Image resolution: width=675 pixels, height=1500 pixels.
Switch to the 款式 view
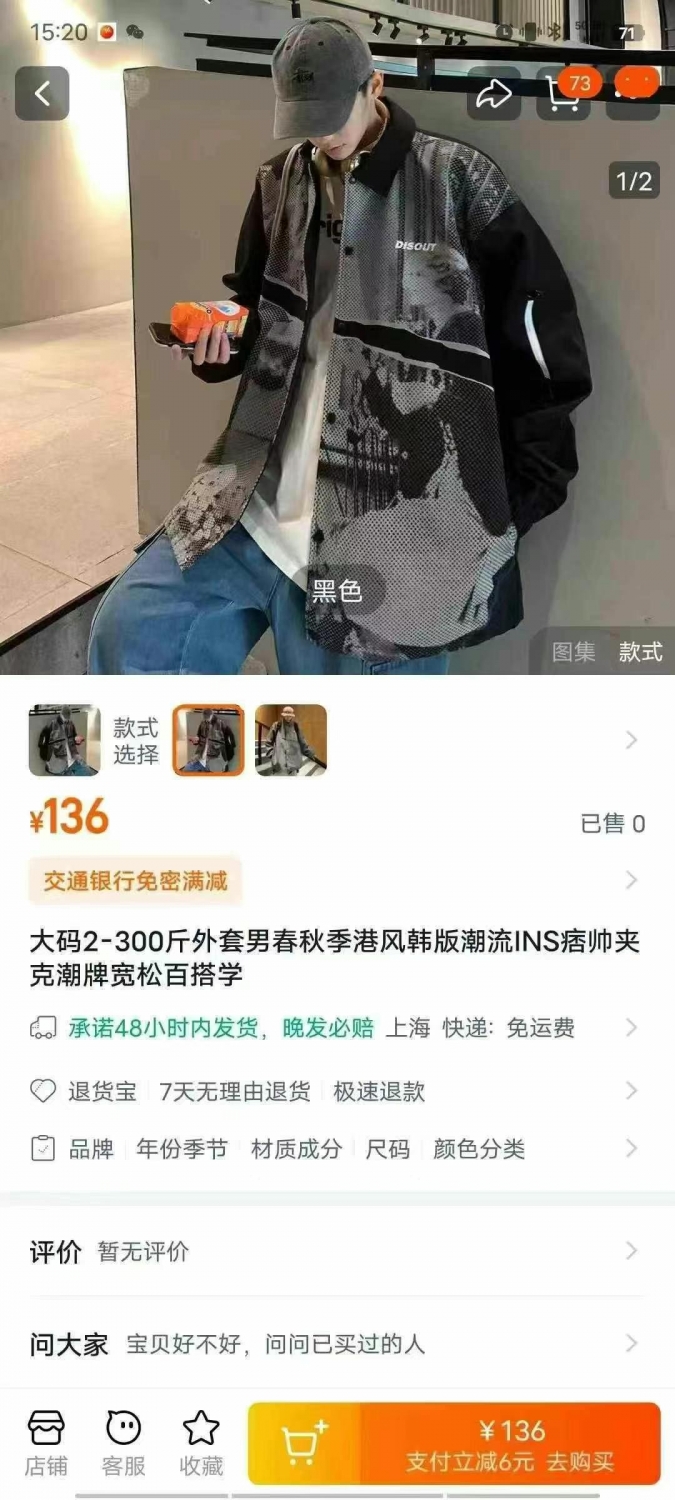640,652
